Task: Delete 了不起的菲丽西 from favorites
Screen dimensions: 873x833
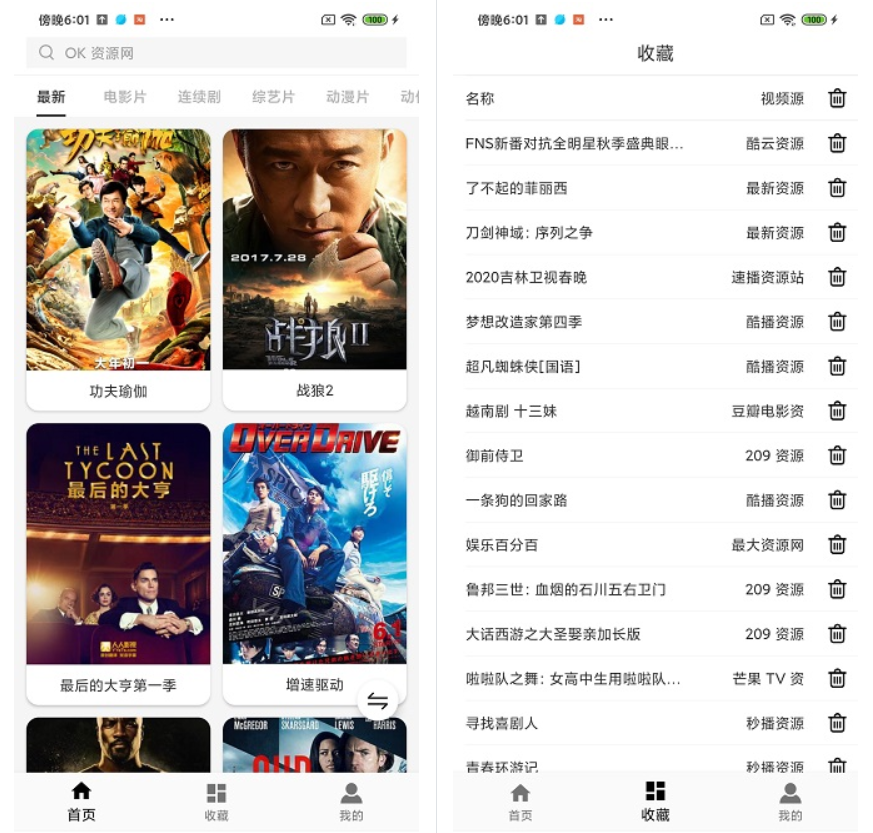Action: 837,188
